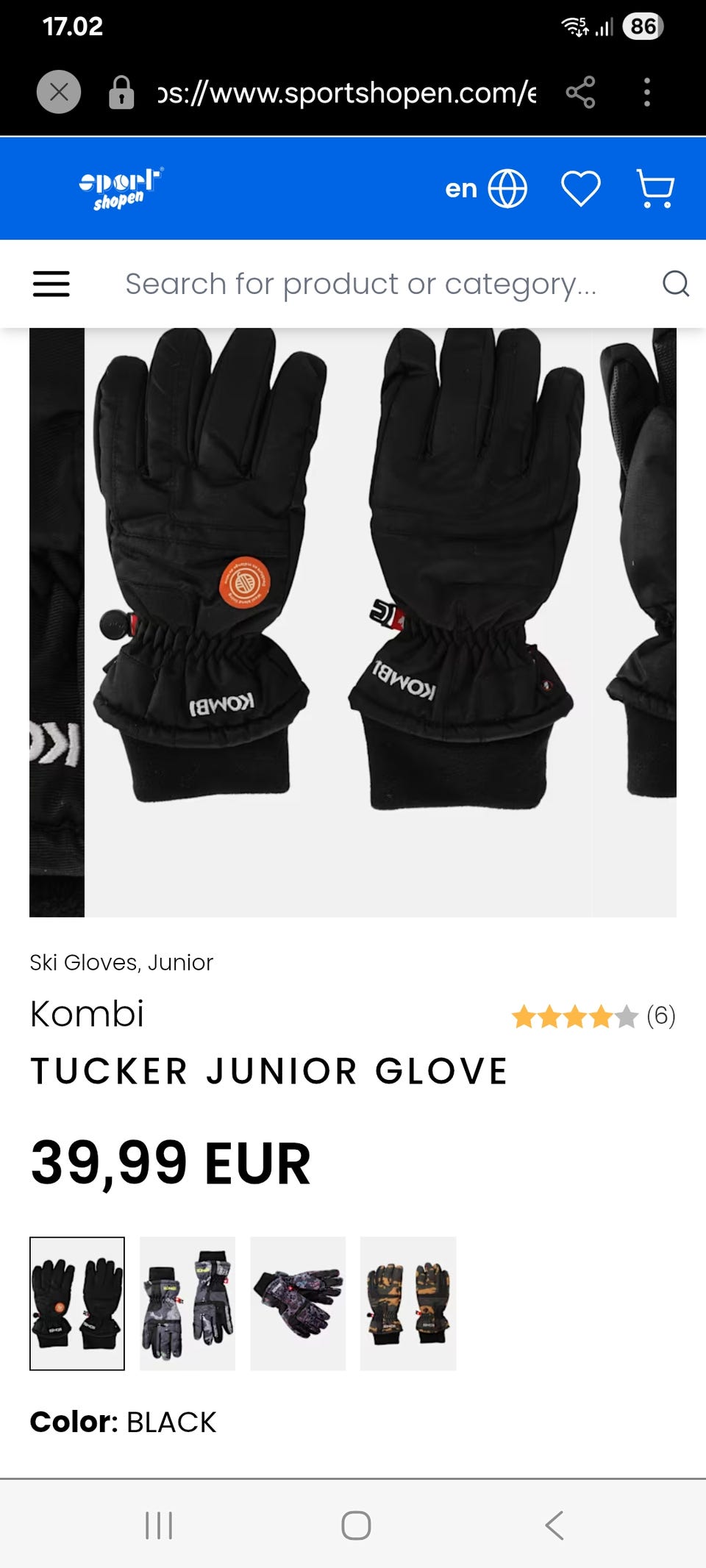The width and height of the screenshot is (706, 1568).
Task: Tap the product search field
Action: coord(360,284)
